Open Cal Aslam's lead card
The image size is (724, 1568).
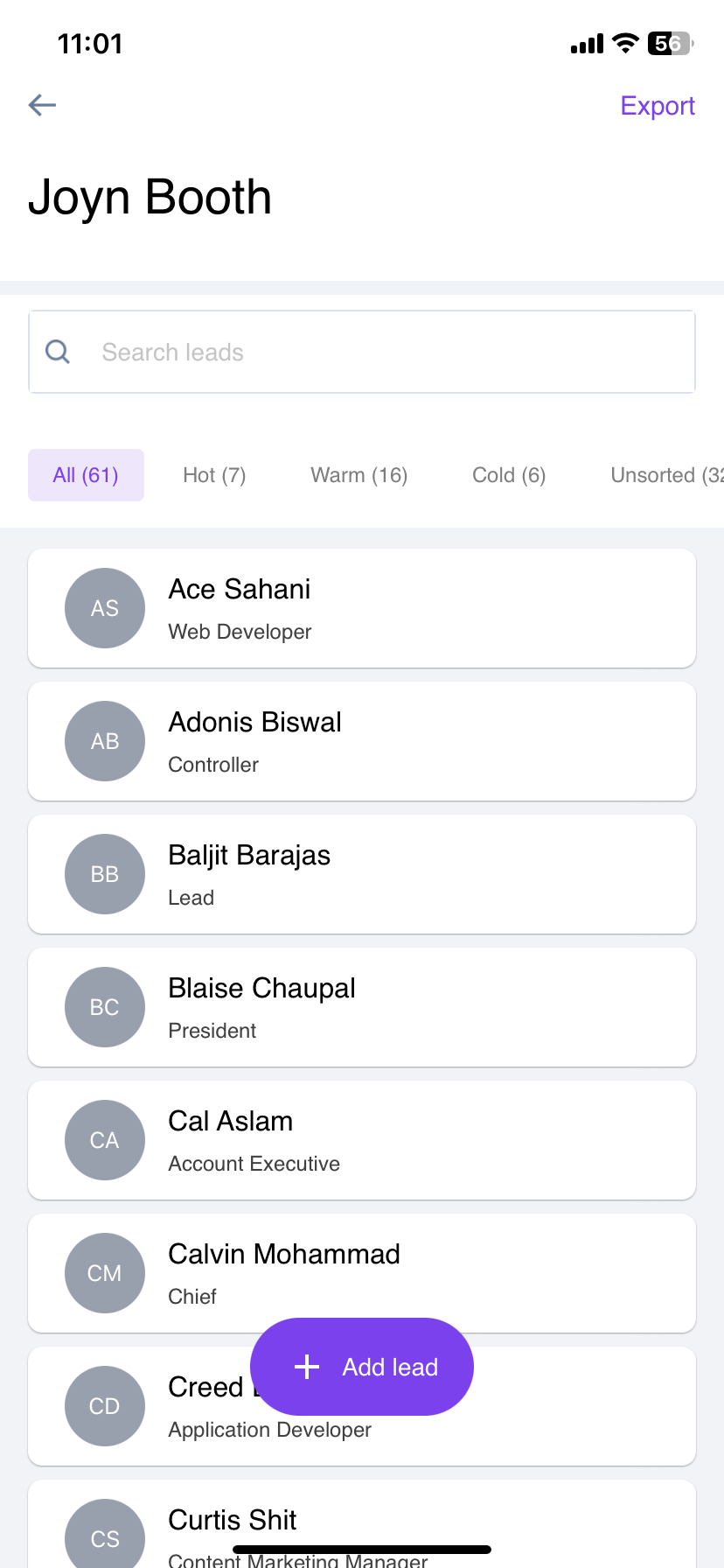click(x=362, y=1140)
